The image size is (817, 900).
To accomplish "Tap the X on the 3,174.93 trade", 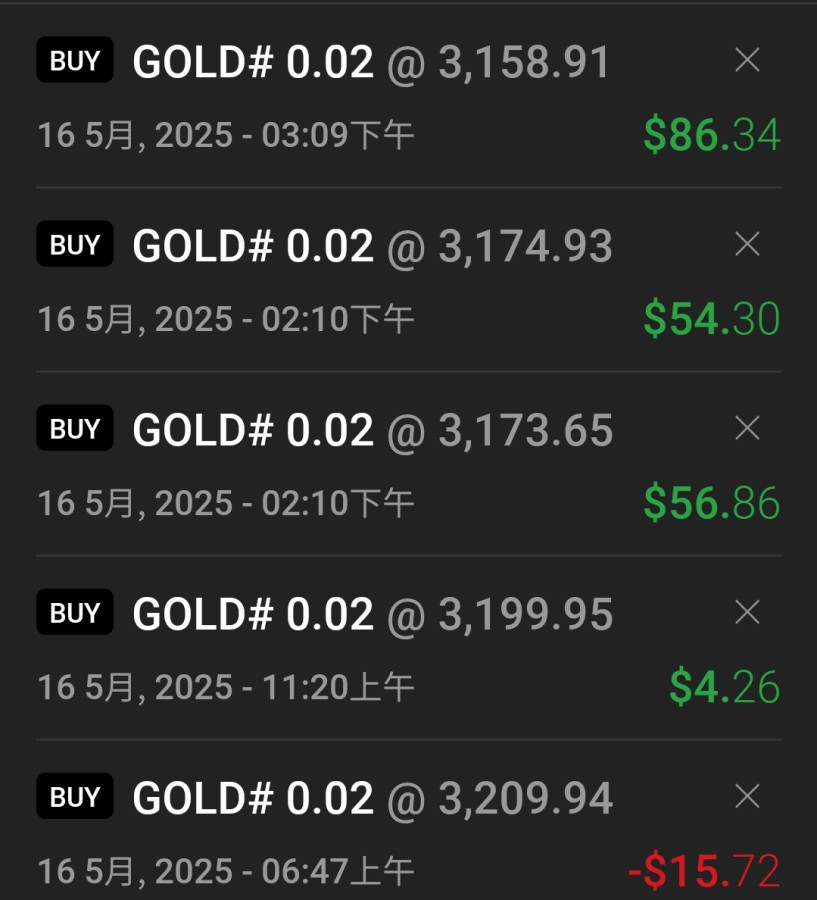I will (747, 244).
